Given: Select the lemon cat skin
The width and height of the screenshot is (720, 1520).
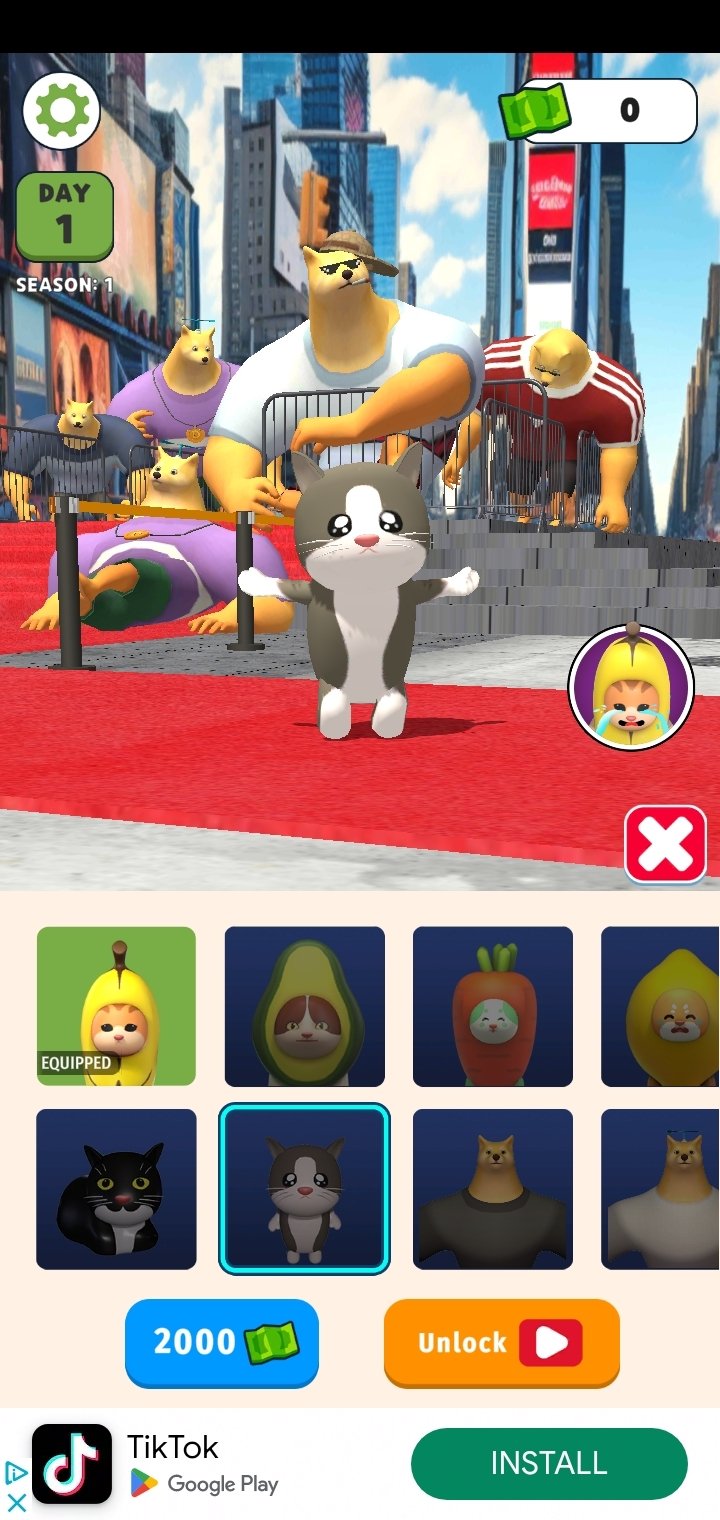Looking at the screenshot, I should (x=660, y=1006).
